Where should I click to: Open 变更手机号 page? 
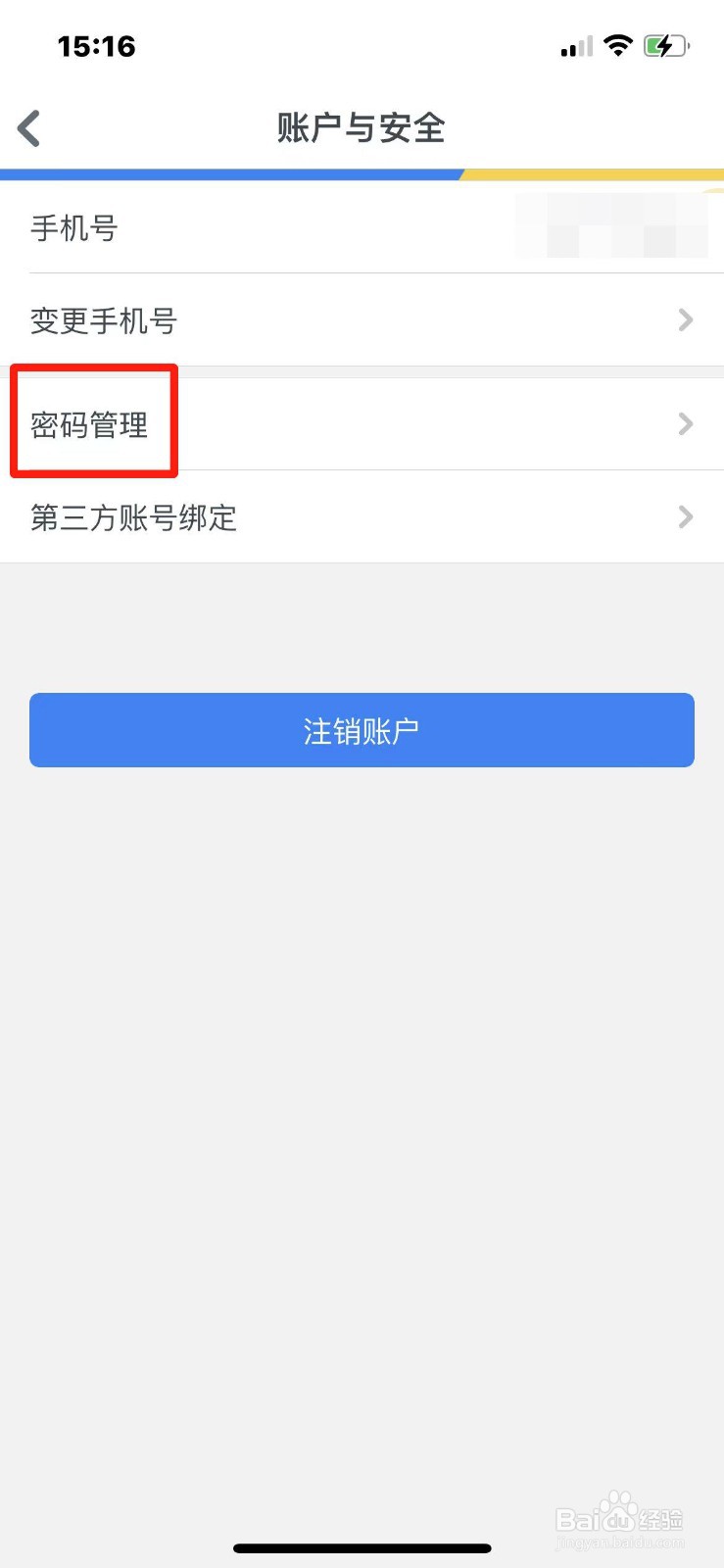[103, 320]
